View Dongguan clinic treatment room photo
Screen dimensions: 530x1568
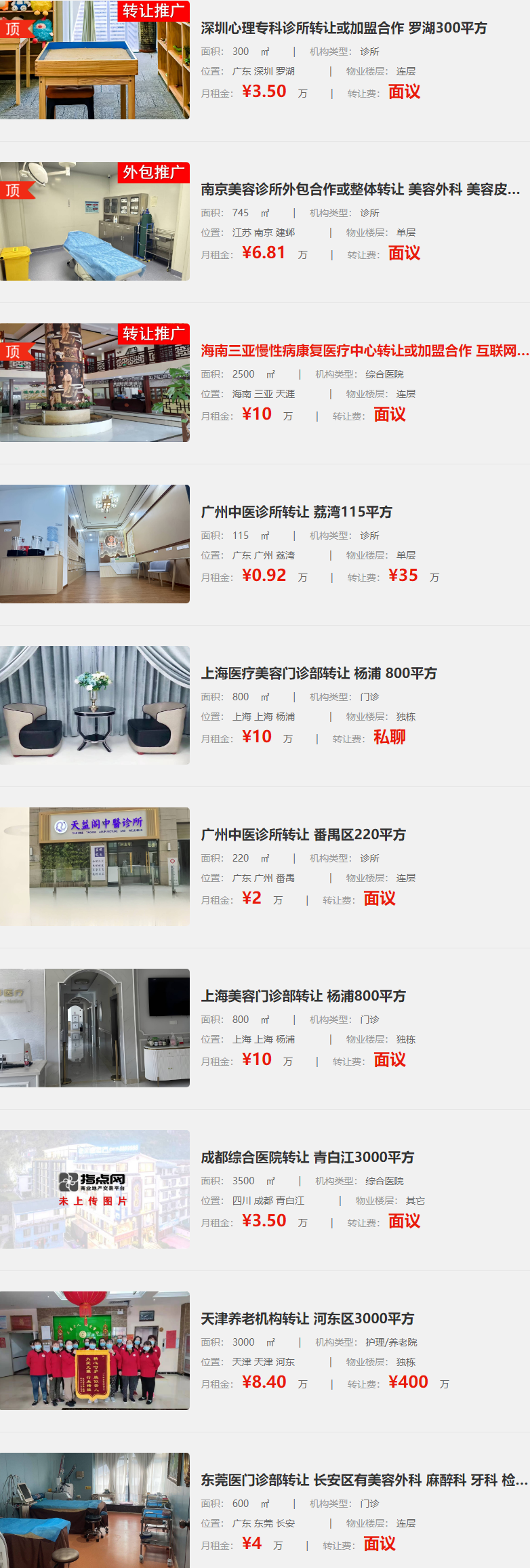[95, 1512]
